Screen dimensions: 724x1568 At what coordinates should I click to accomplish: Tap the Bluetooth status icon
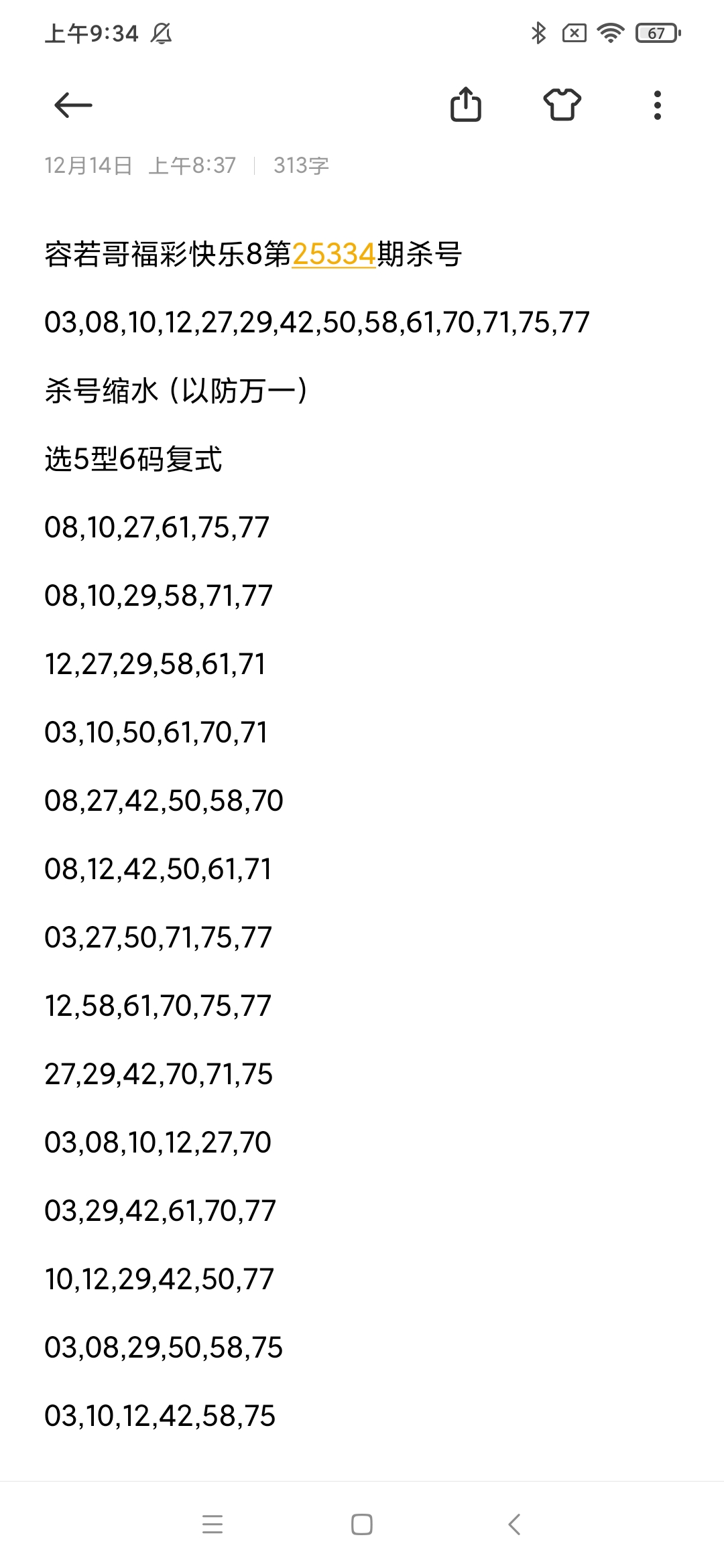coord(538,31)
